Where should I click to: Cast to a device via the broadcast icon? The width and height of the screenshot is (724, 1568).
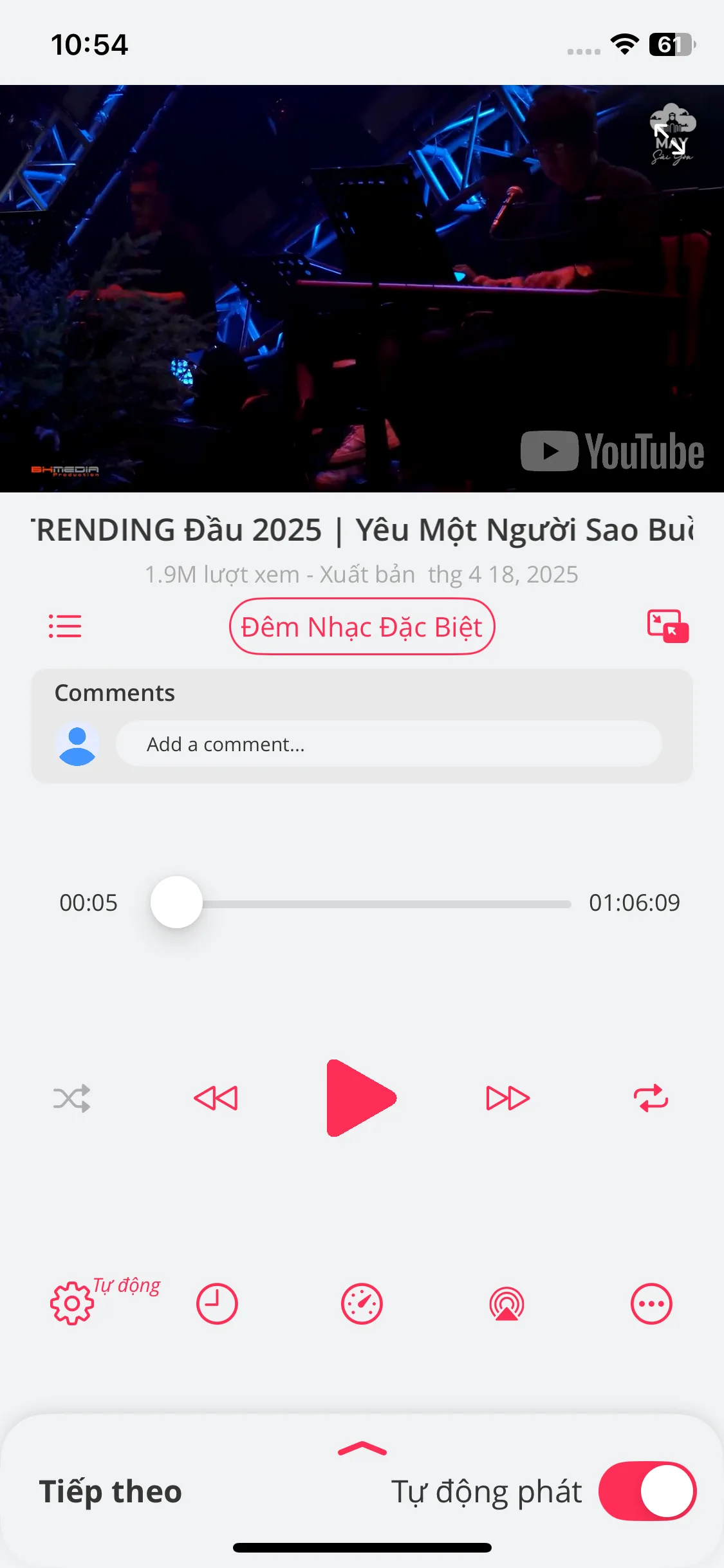coord(506,1303)
